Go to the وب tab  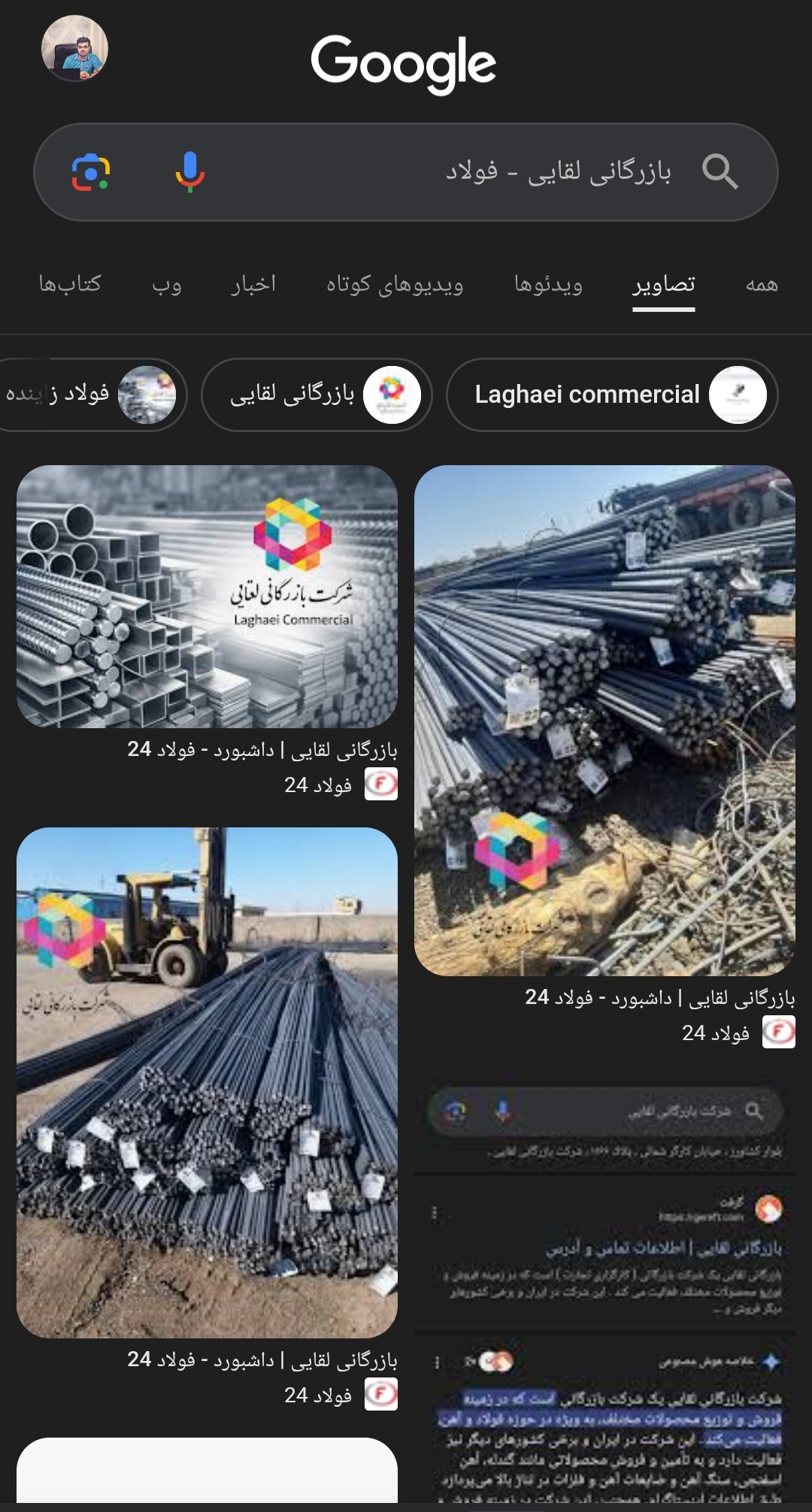[x=166, y=284]
